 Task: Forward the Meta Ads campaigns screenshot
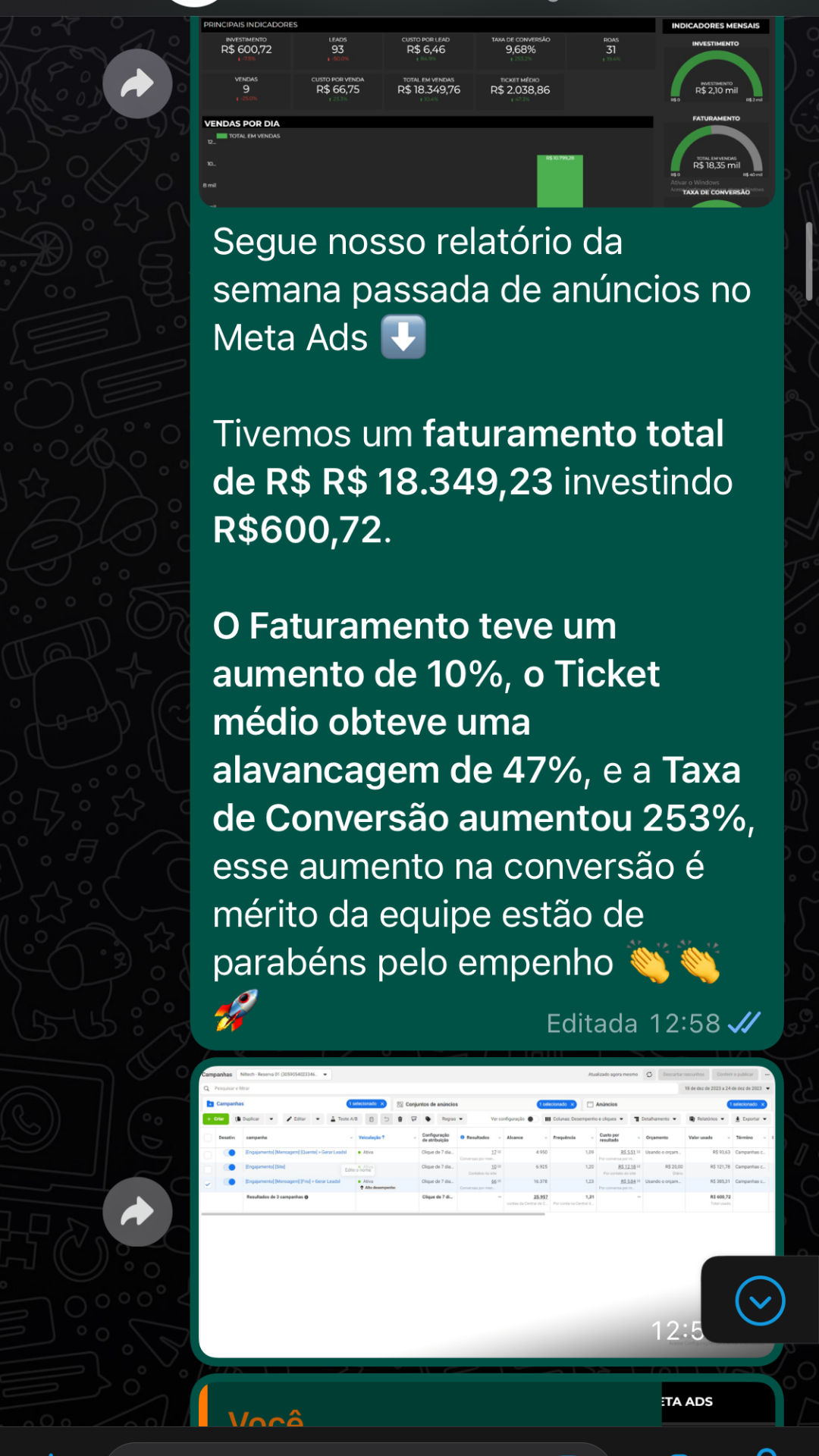coord(137,1211)
